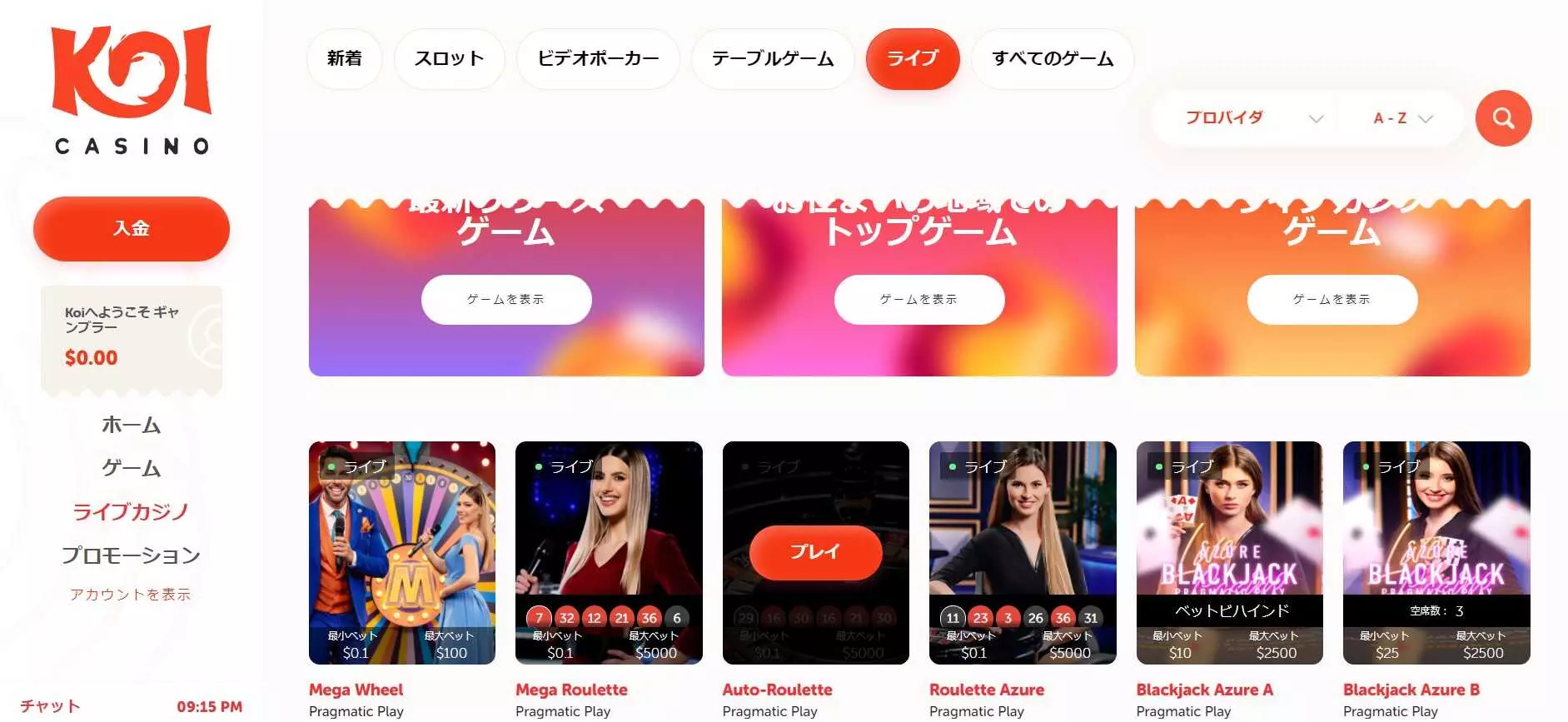Open プロモーション page

(x=131, y=555)
